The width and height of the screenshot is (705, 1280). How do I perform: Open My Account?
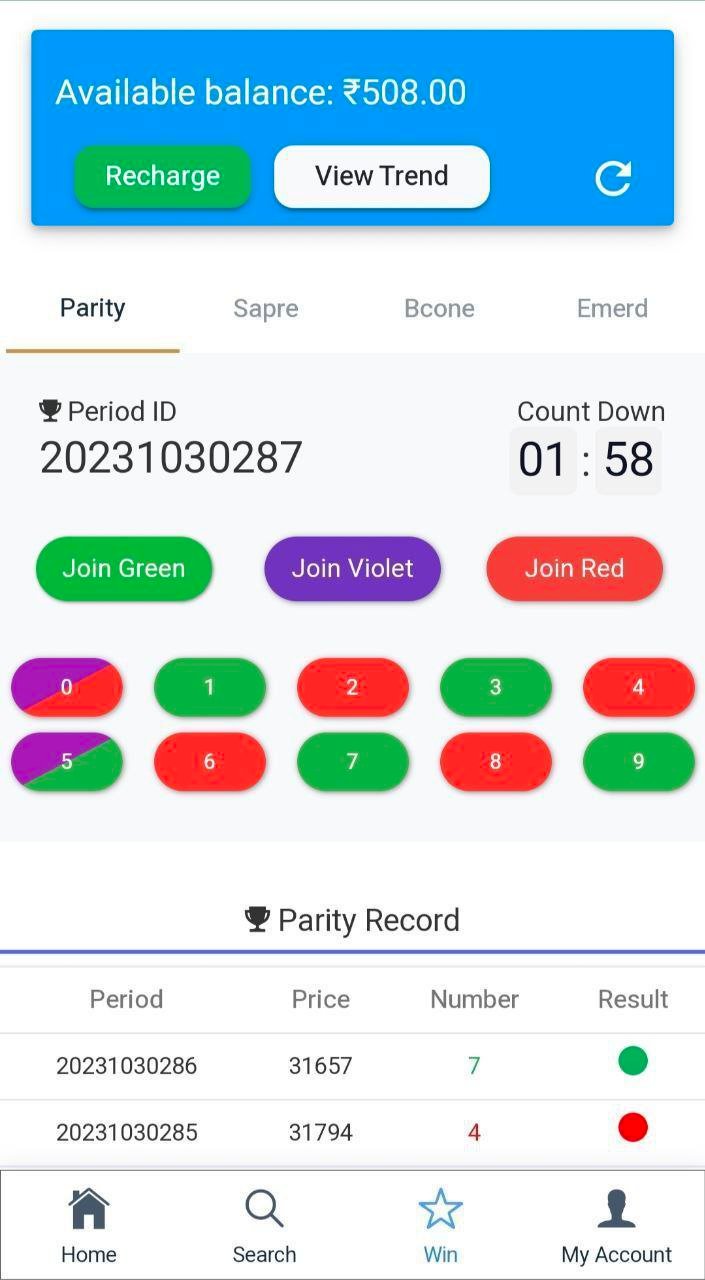pos(616,1226)
